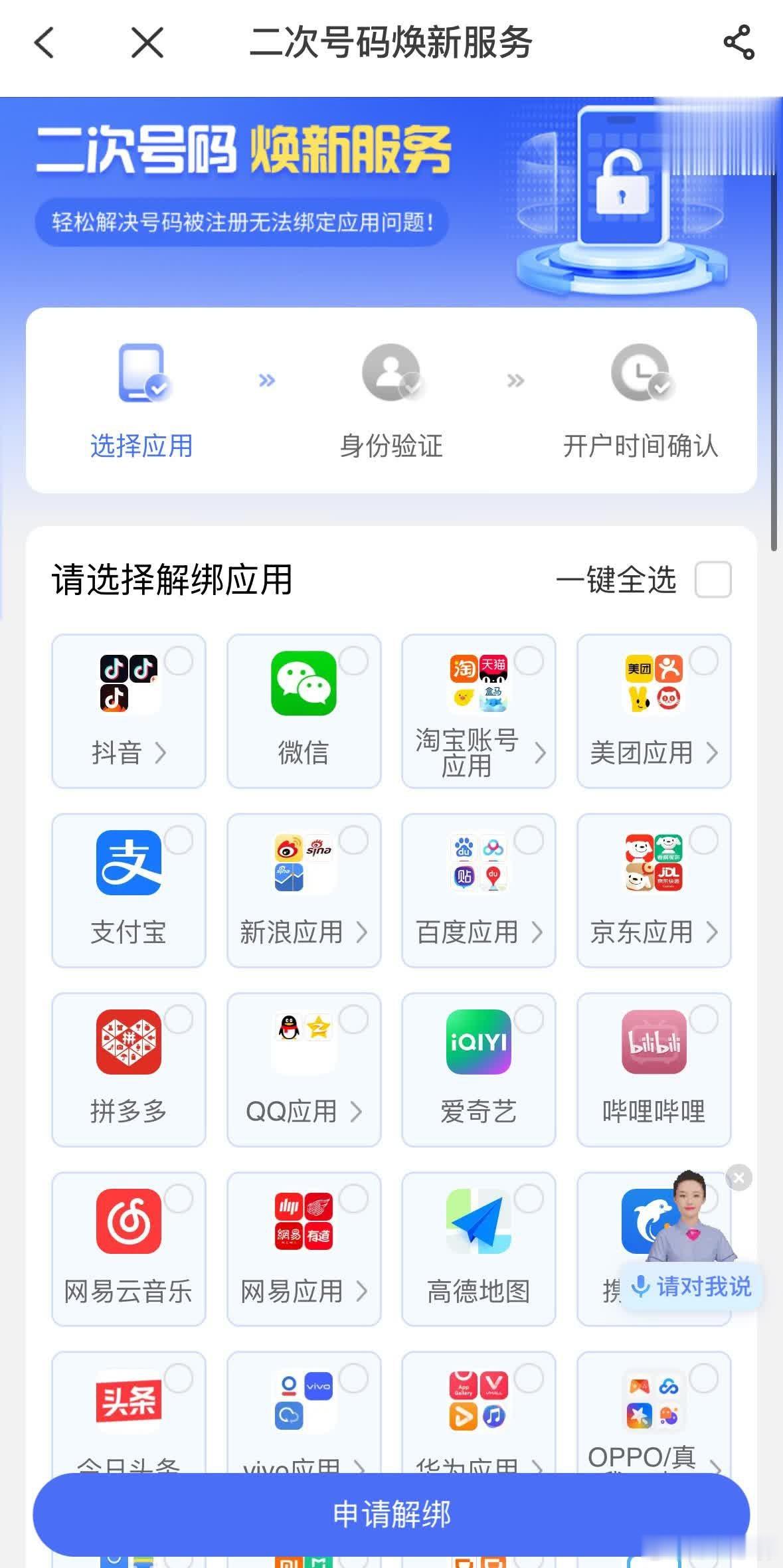Image resolution: width=783 pixels, height=1568 pixels.
Task: Expand the 百度应用 app list
Action: click(538, 933)
